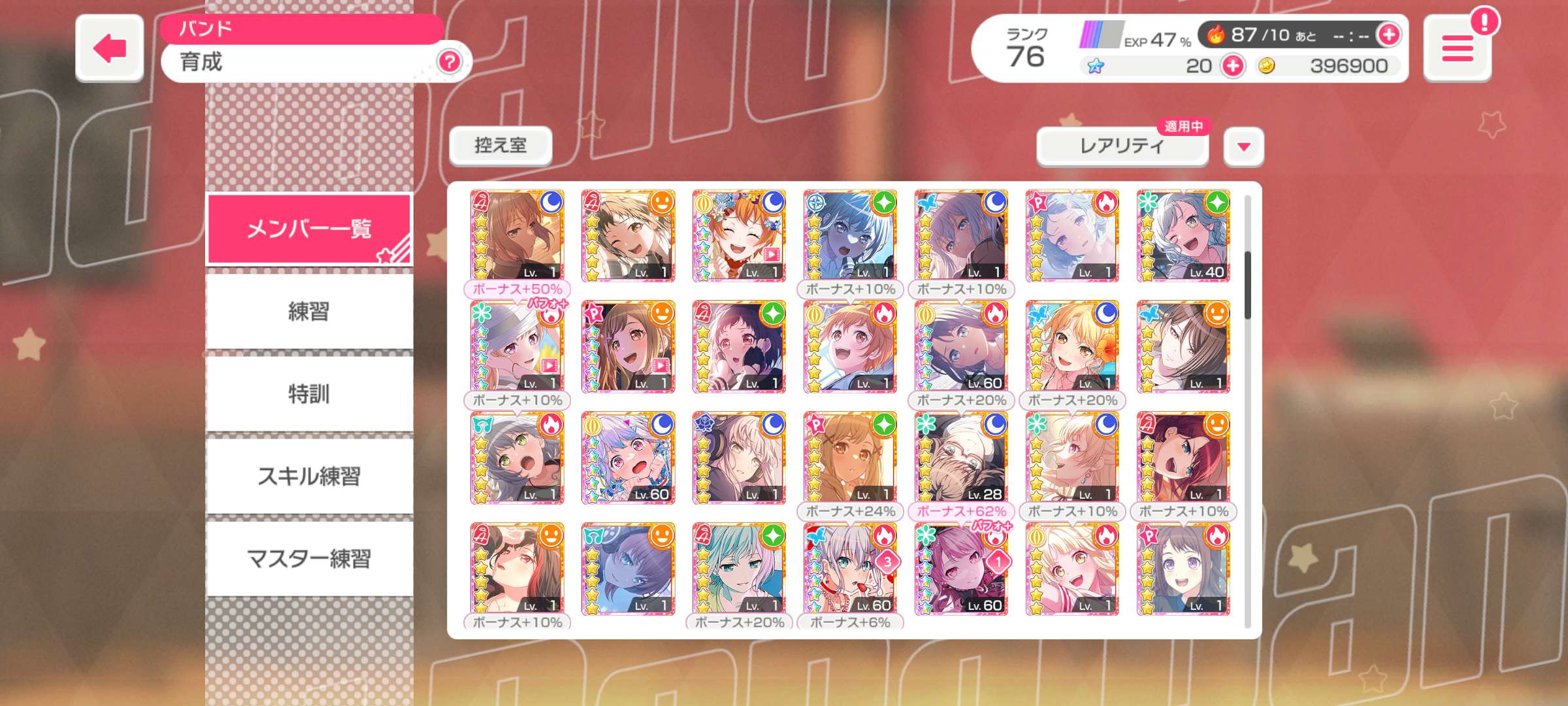Viewport: 1568px width, 706px height.
Task: Toggle the sort order arrow
Action: 1244,146
